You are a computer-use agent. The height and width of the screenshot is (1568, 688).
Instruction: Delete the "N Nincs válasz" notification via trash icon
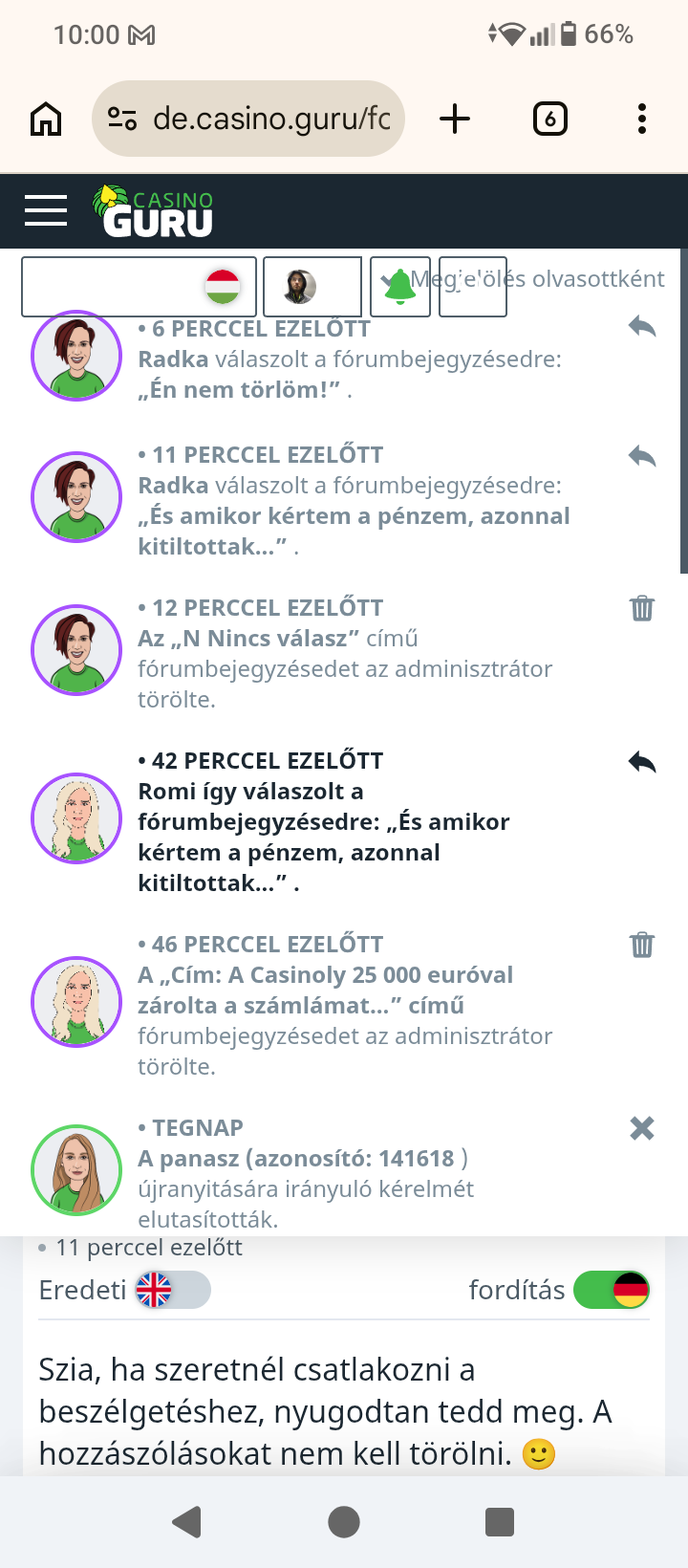(641, 607)
